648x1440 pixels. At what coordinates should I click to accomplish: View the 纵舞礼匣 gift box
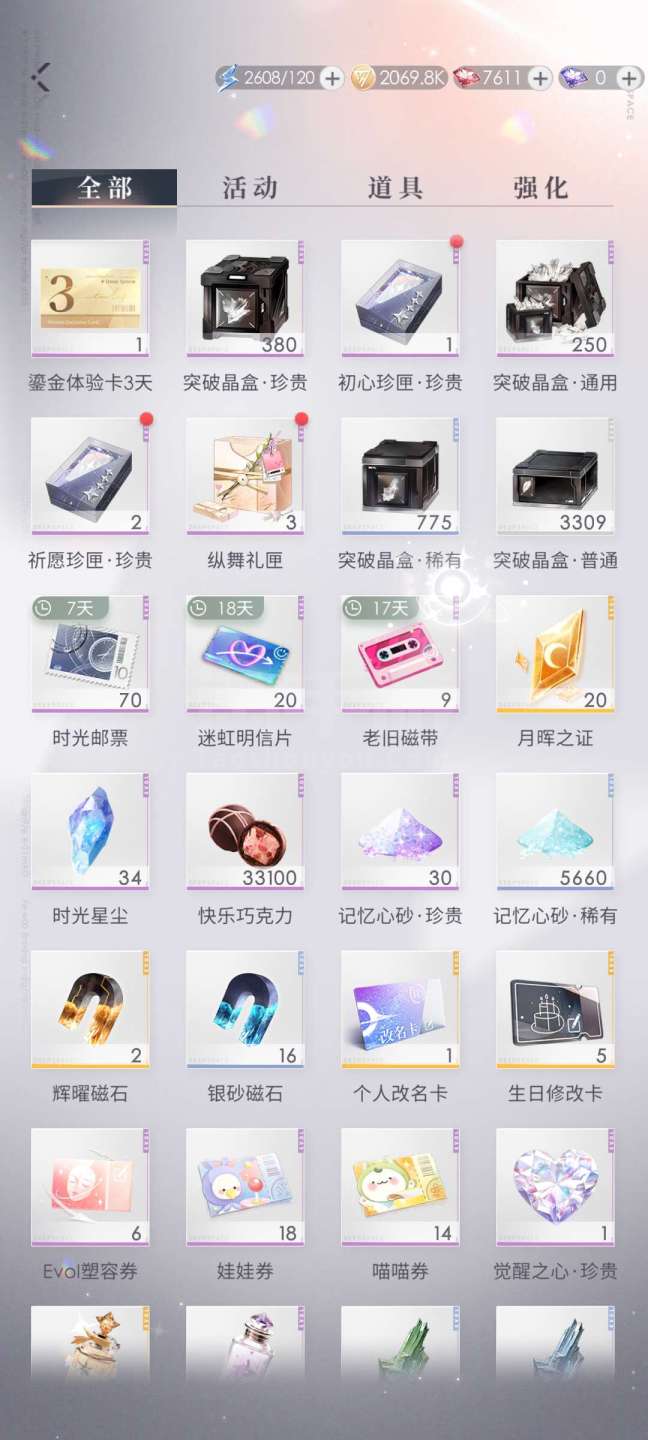[x=245, y=476]
